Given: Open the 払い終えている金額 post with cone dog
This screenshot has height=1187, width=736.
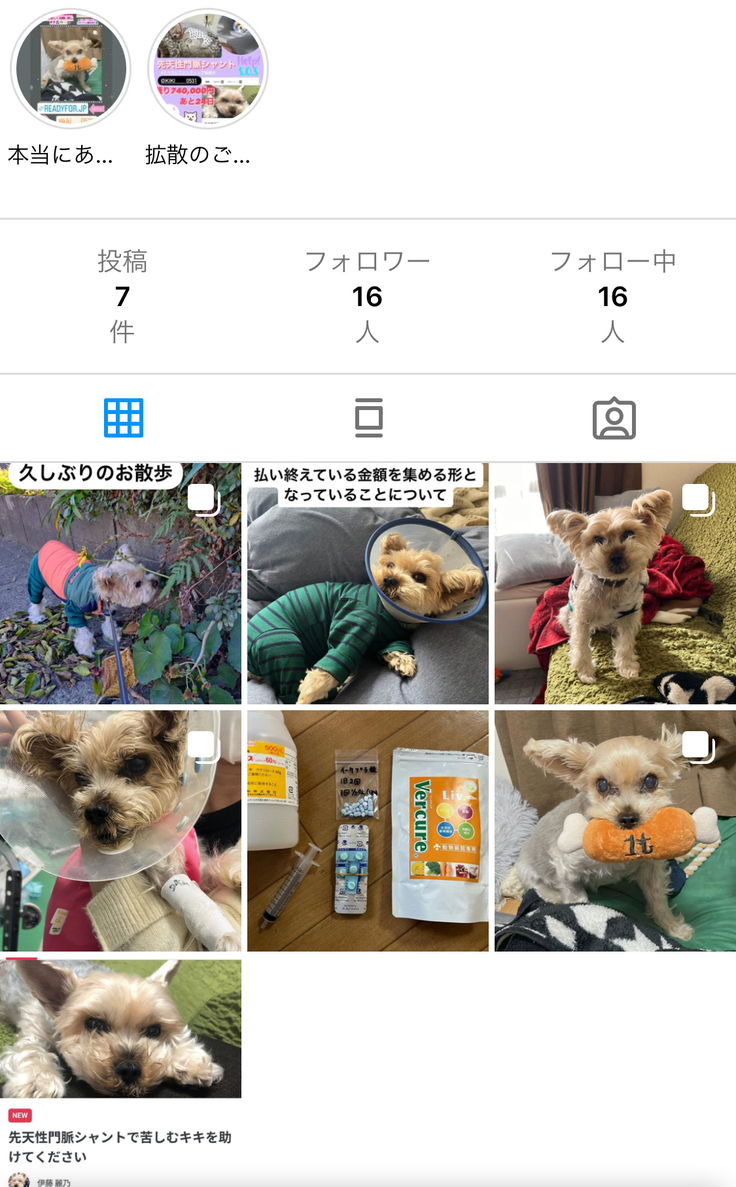Looking at the screenshot, I should (368, 584).
